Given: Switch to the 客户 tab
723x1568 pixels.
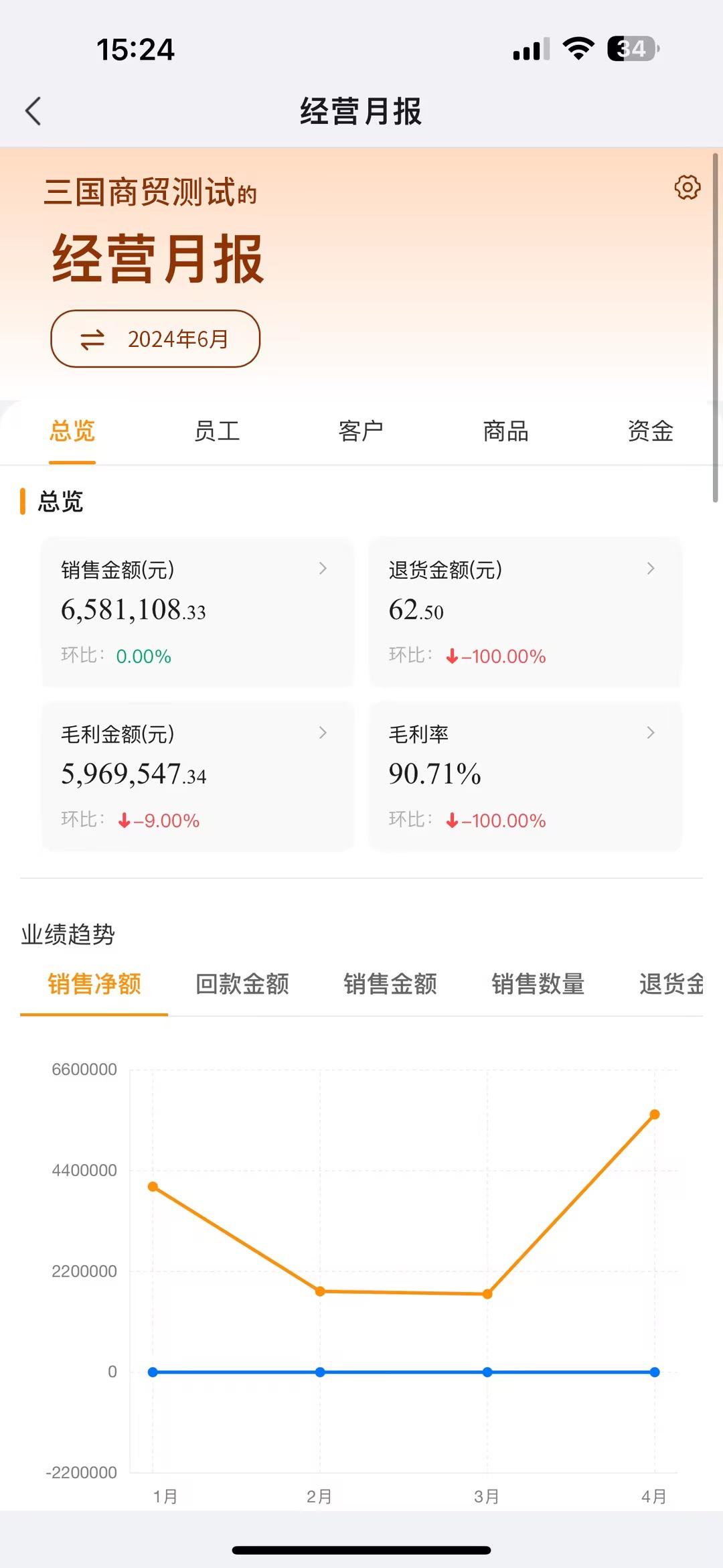Looking at the screenshot, I should (361, 431).
